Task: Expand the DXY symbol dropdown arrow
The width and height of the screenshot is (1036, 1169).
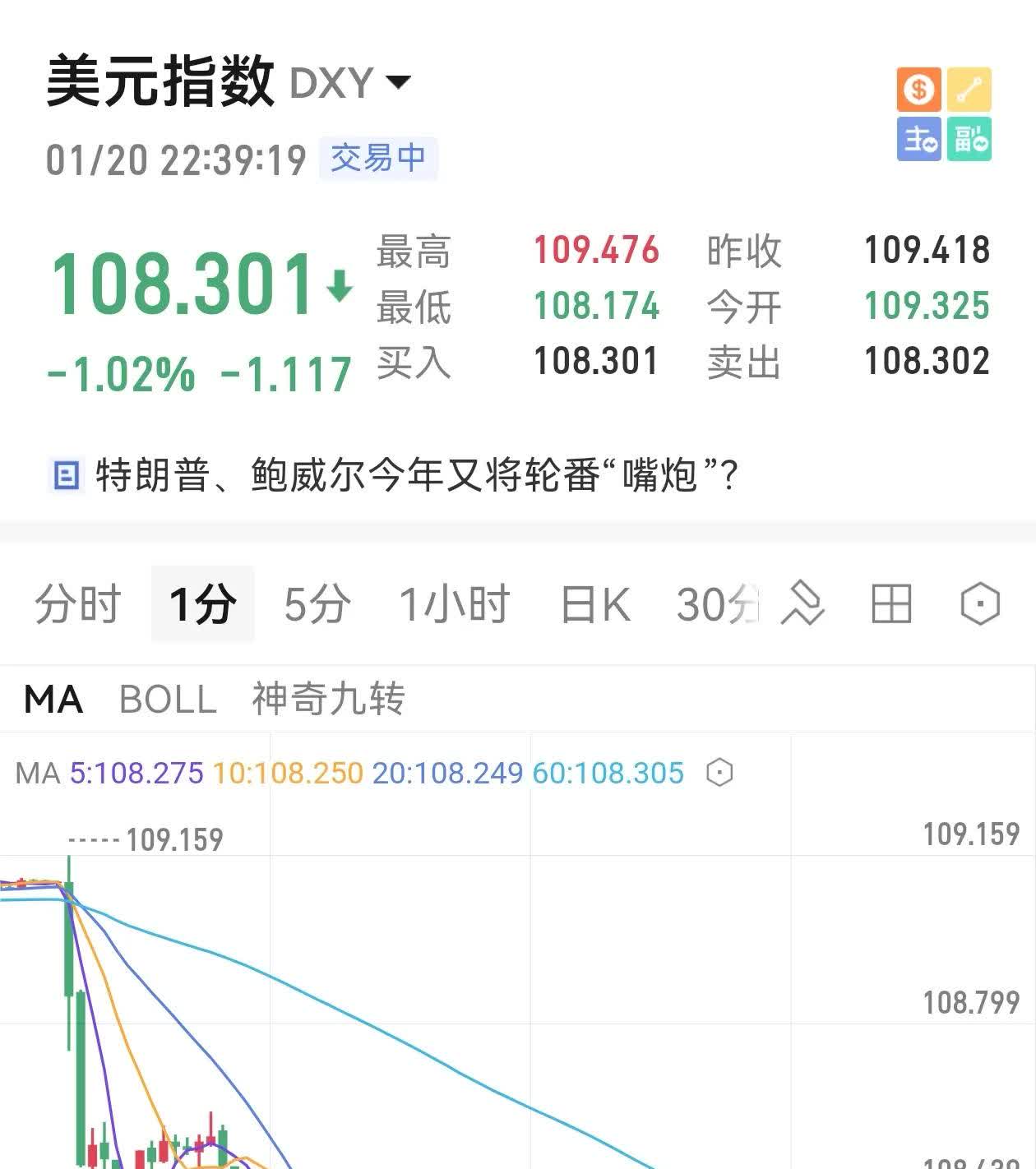Action: coord(399,82)
